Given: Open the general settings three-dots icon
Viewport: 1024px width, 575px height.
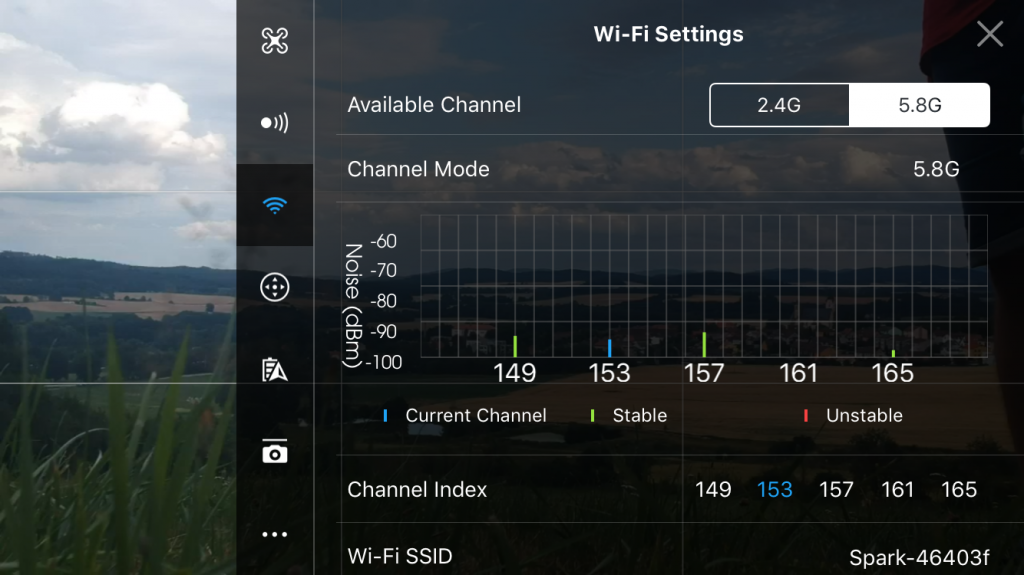Looking at the screenshot, I should point(274,535).
